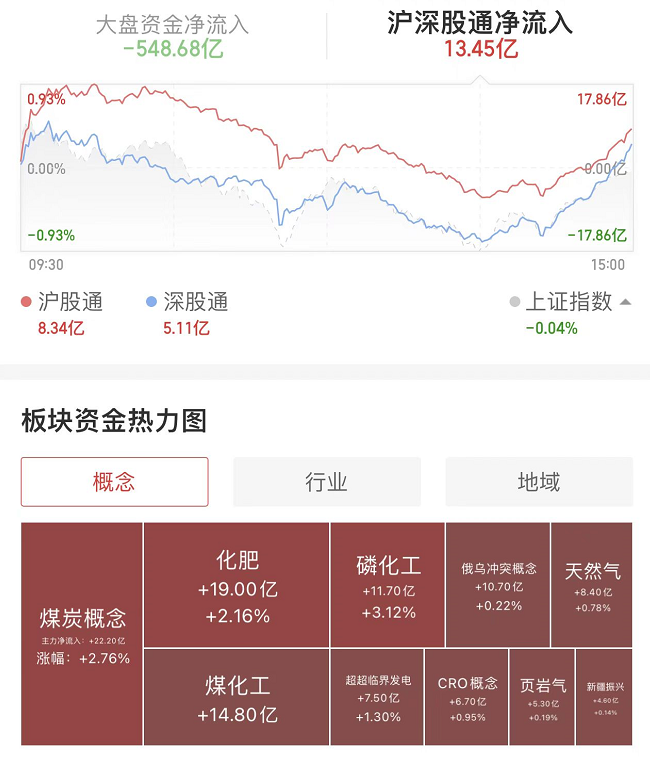
Task: Open the 天然气 sector tile
Action: (x=592, y=585)
